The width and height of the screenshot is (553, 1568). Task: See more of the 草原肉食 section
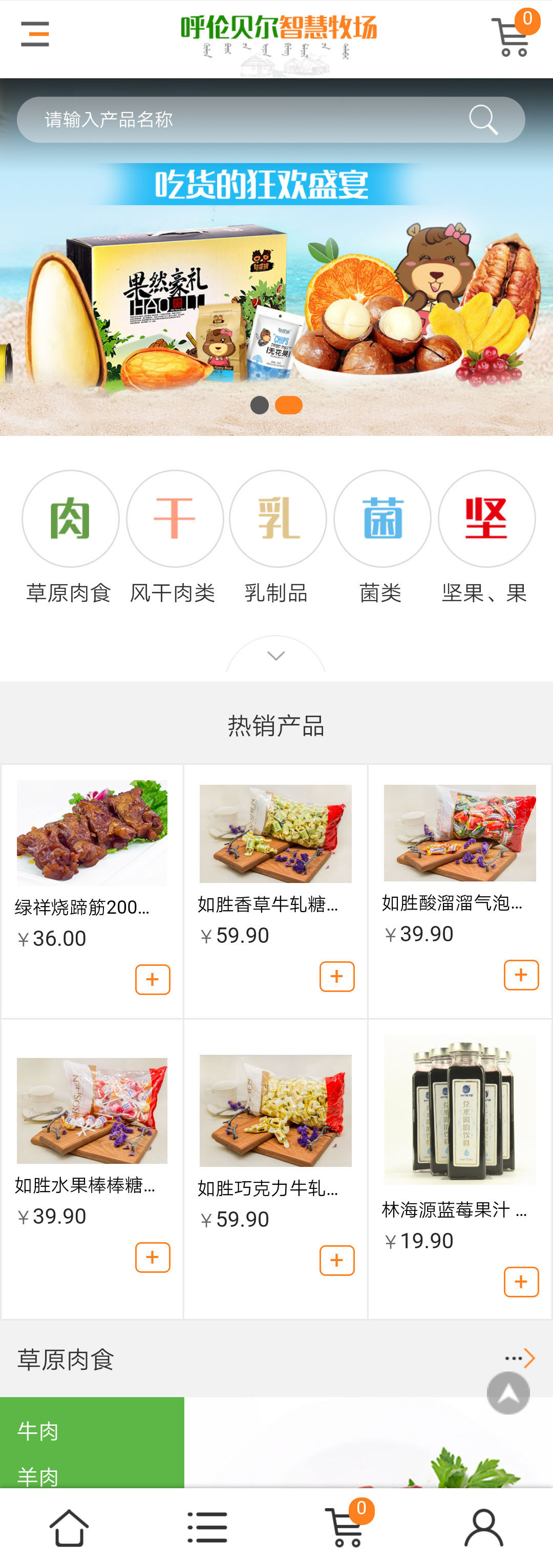click(x=520, y=1359)
